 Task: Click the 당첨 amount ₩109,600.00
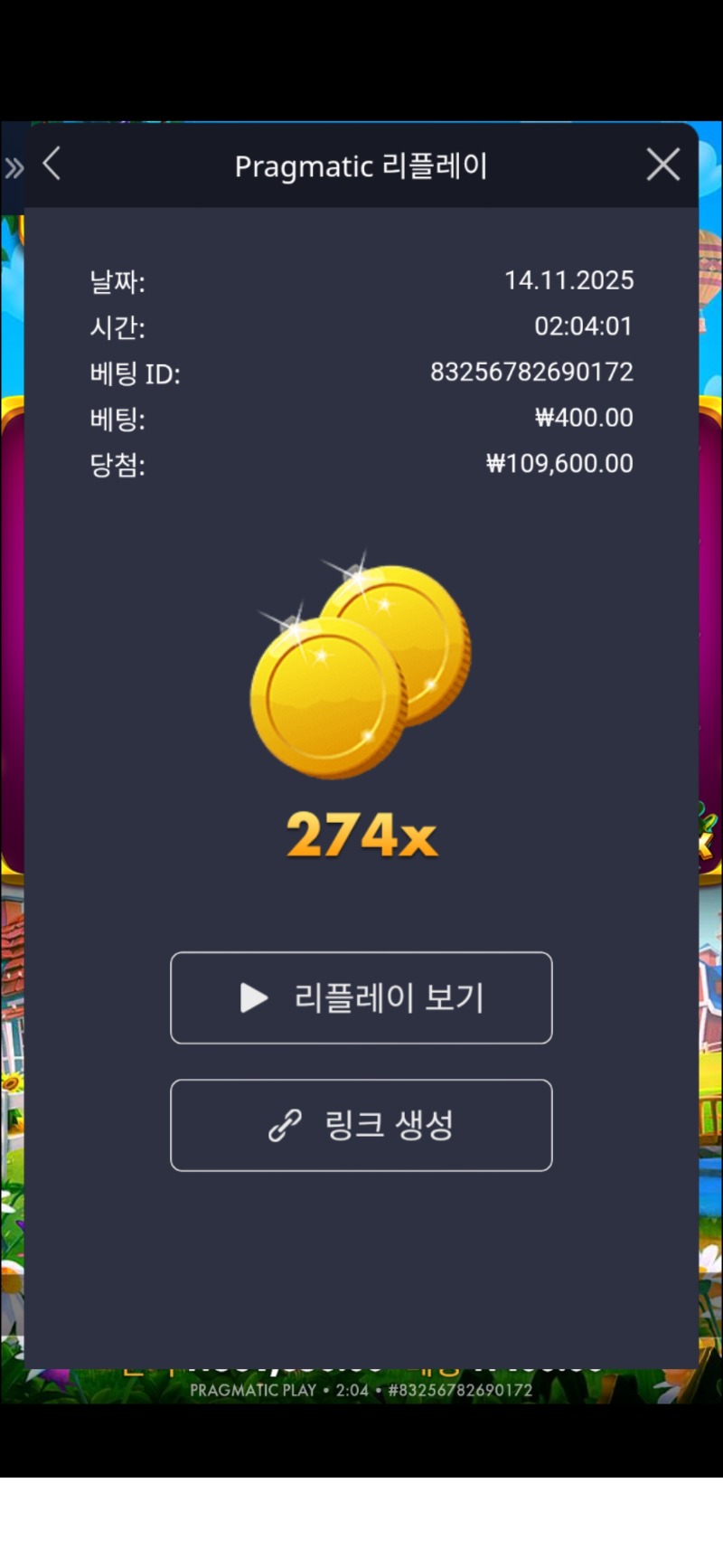click(x=559, y=463)
